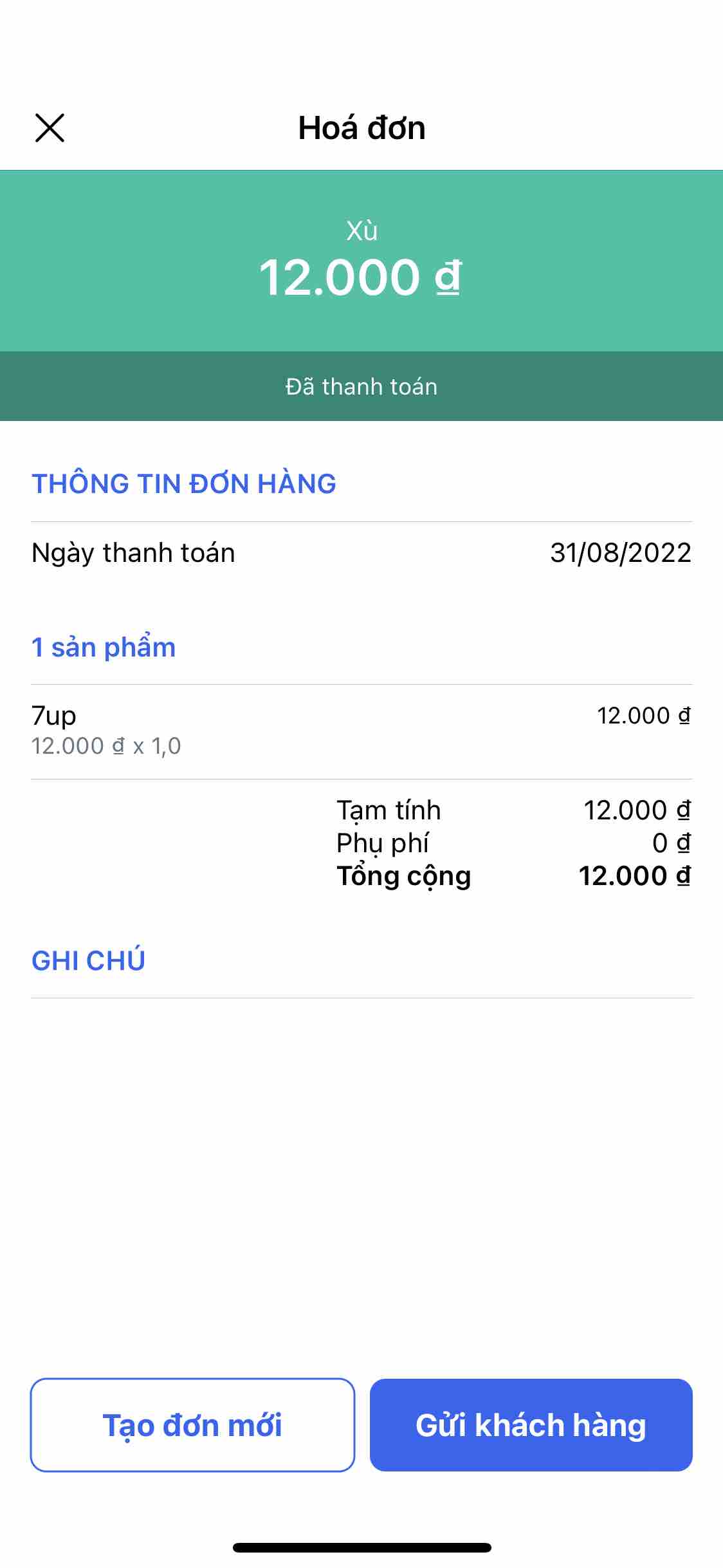This screenshot has height=1568, width=723.
Task: Send invoice via Gửi khách hàng
Action: [531, 1425]
